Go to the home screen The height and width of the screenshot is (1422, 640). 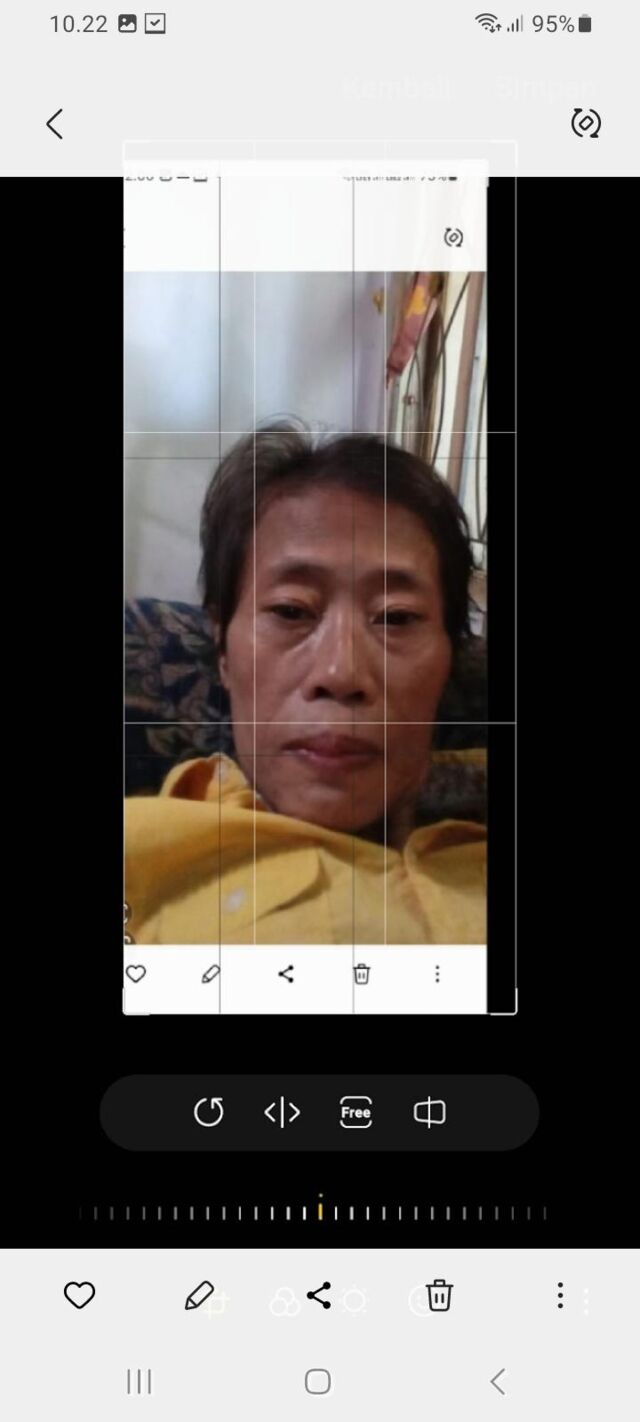(318, 1382)
